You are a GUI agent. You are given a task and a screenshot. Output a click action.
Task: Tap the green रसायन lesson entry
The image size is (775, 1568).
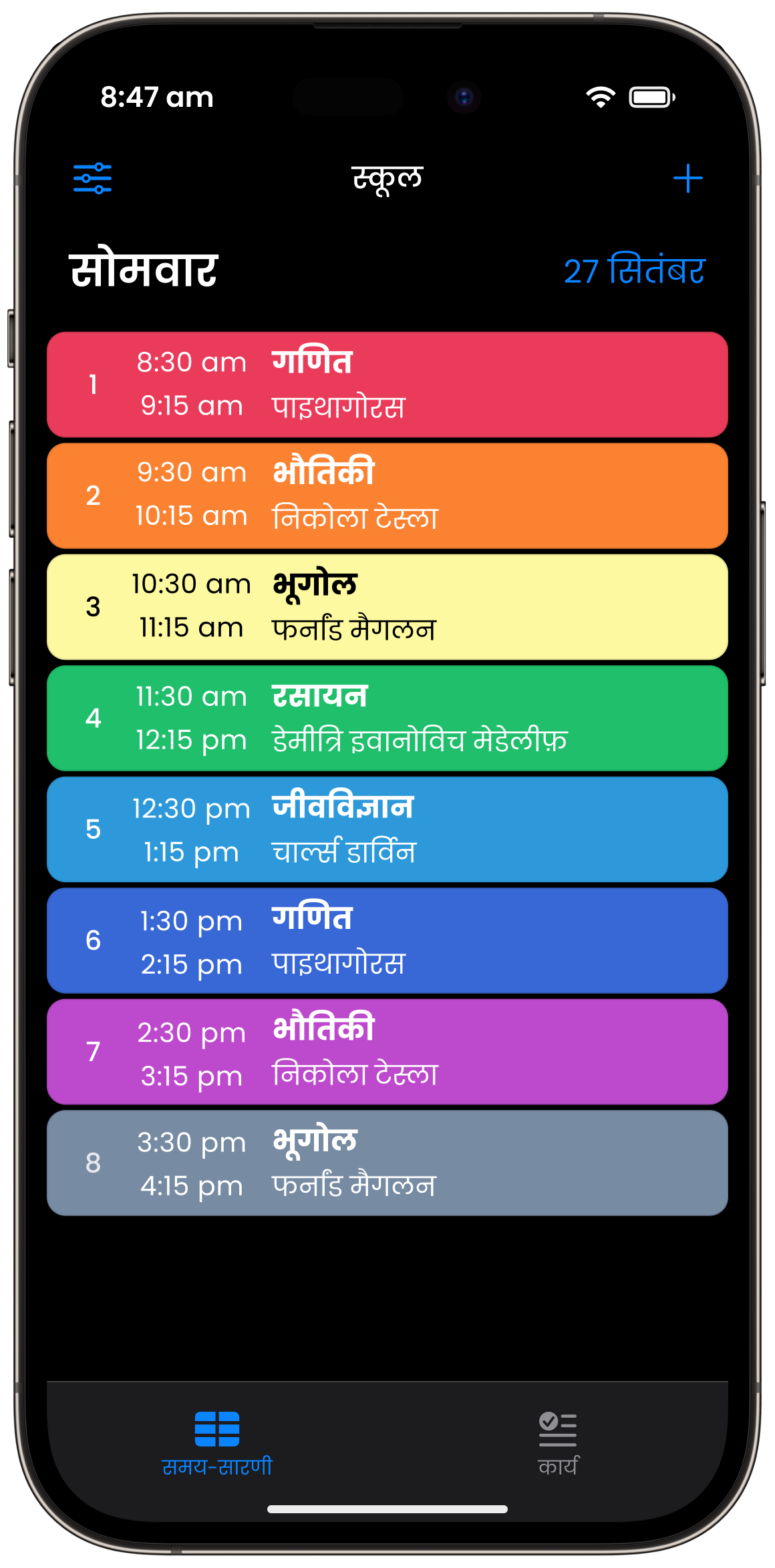pyautogui.click(x=387, y=718)
